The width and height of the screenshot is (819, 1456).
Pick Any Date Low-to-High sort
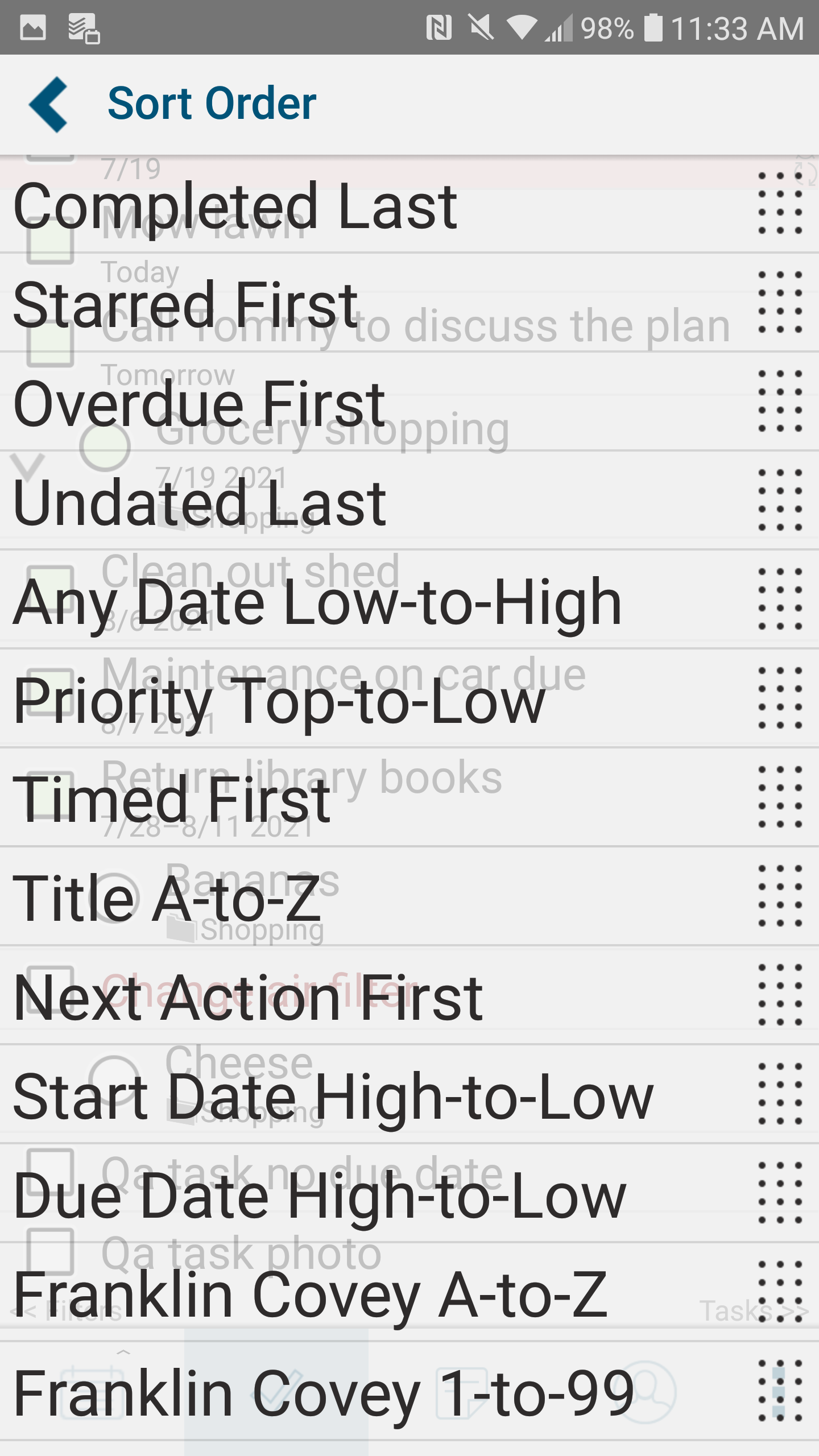click(317, 601)
